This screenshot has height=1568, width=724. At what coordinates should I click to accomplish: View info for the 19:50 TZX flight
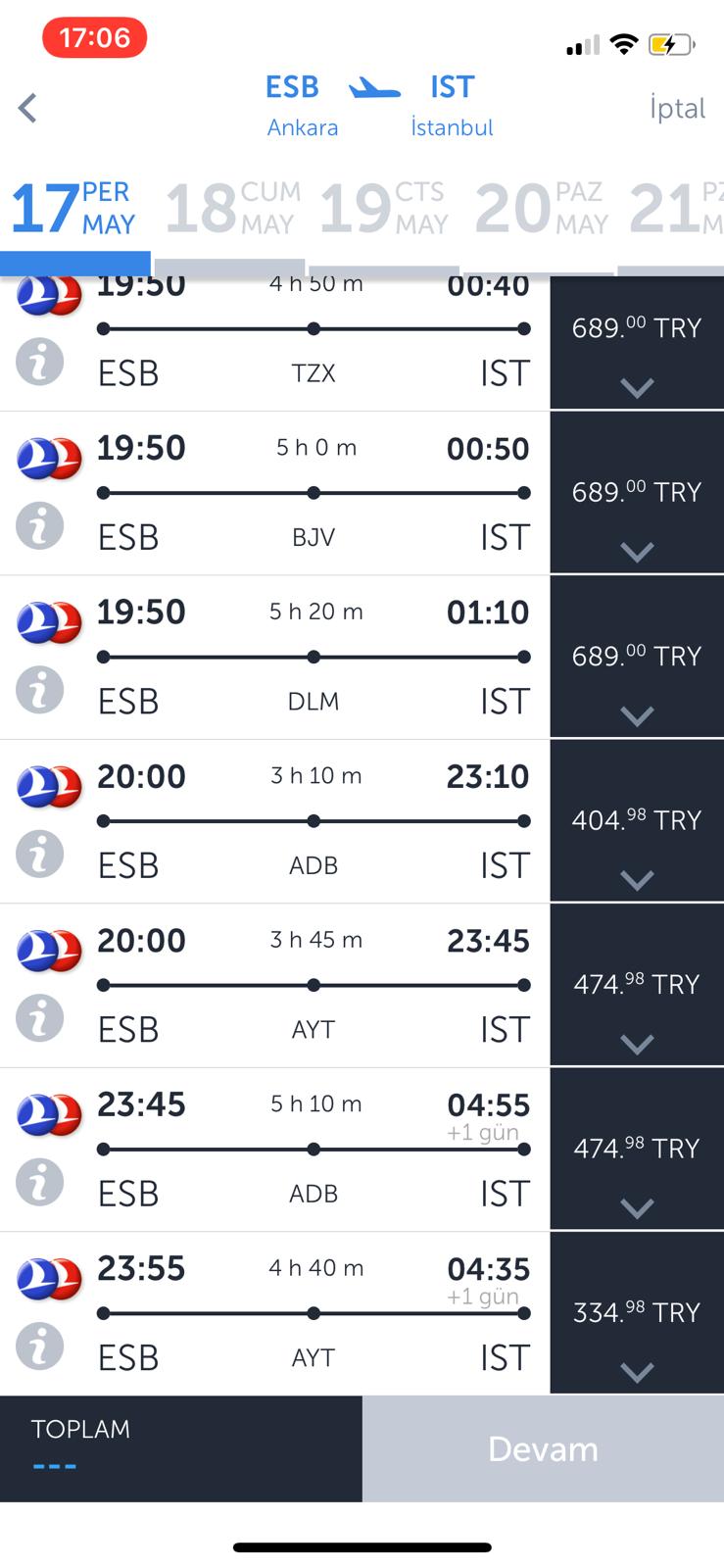(x=40, y=362)
